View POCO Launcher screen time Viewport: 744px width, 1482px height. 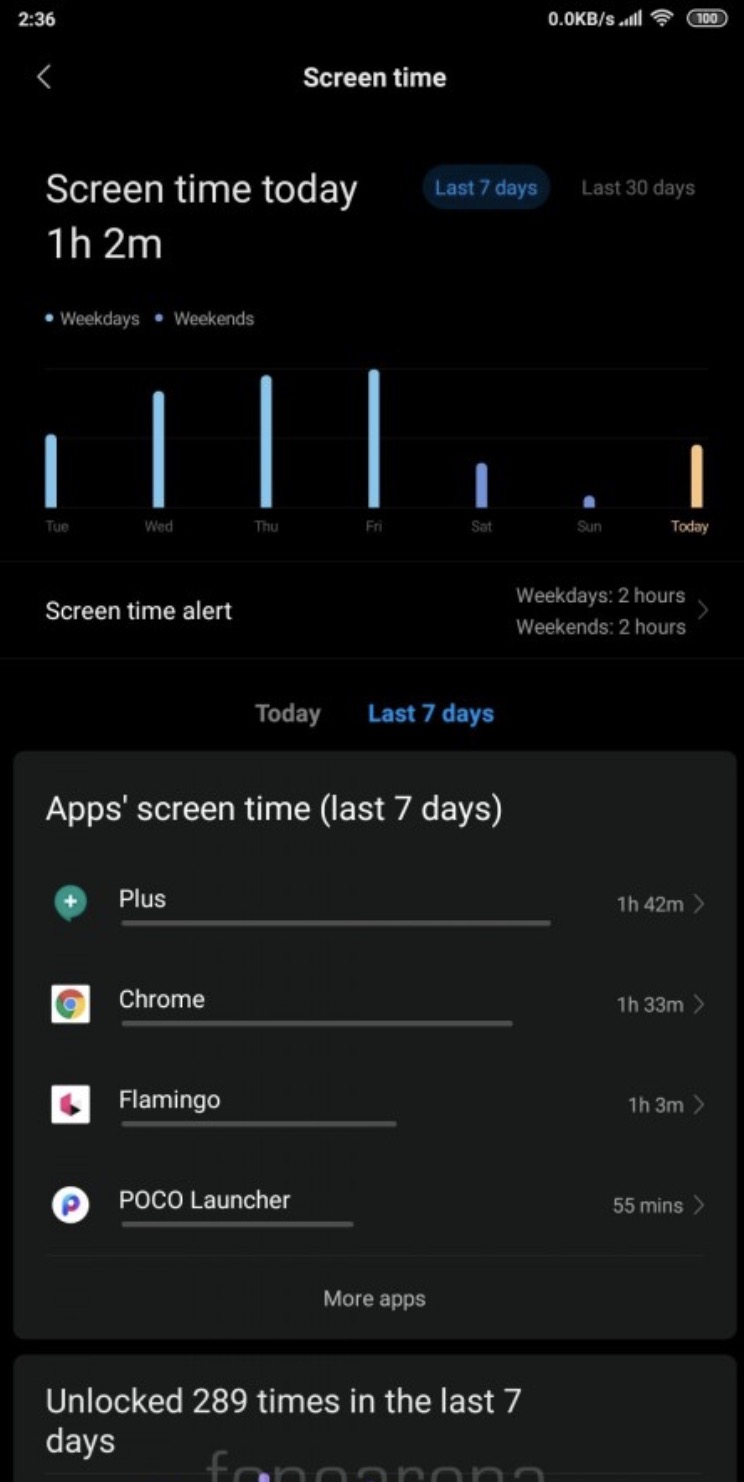[x=374, y=1205]
